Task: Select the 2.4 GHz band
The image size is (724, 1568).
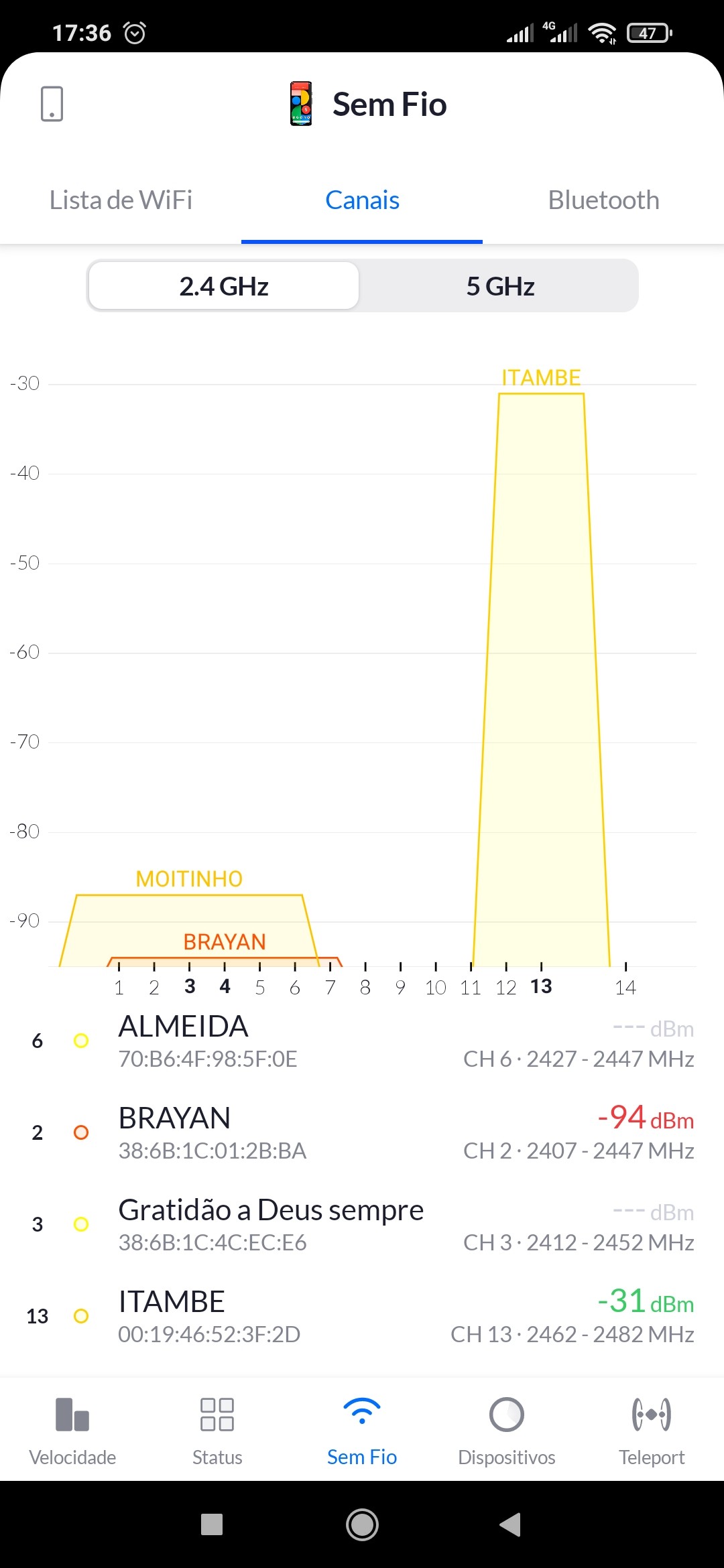Action: tap(224, 286)
